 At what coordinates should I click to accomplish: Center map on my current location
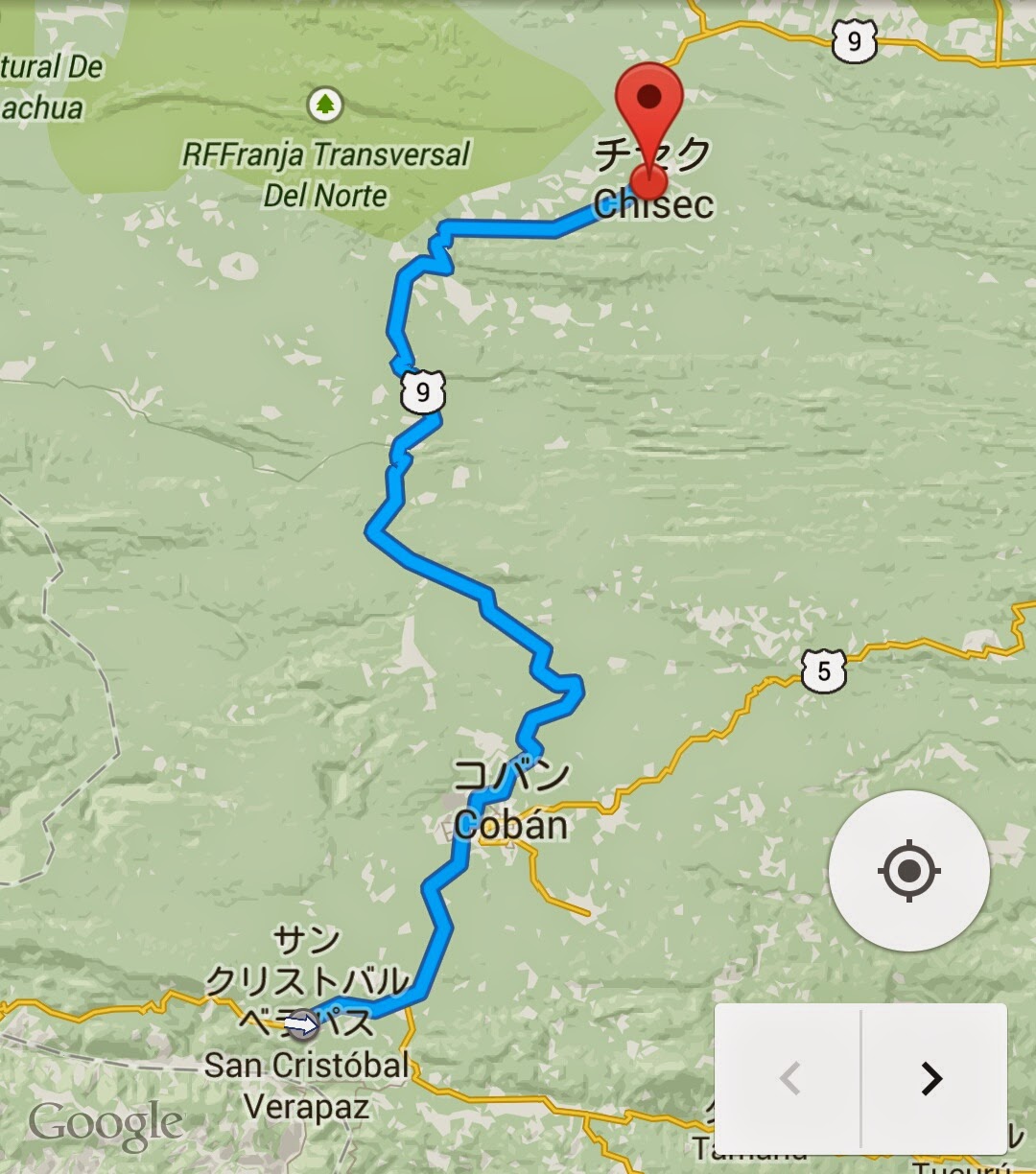(x=908, y=871)
